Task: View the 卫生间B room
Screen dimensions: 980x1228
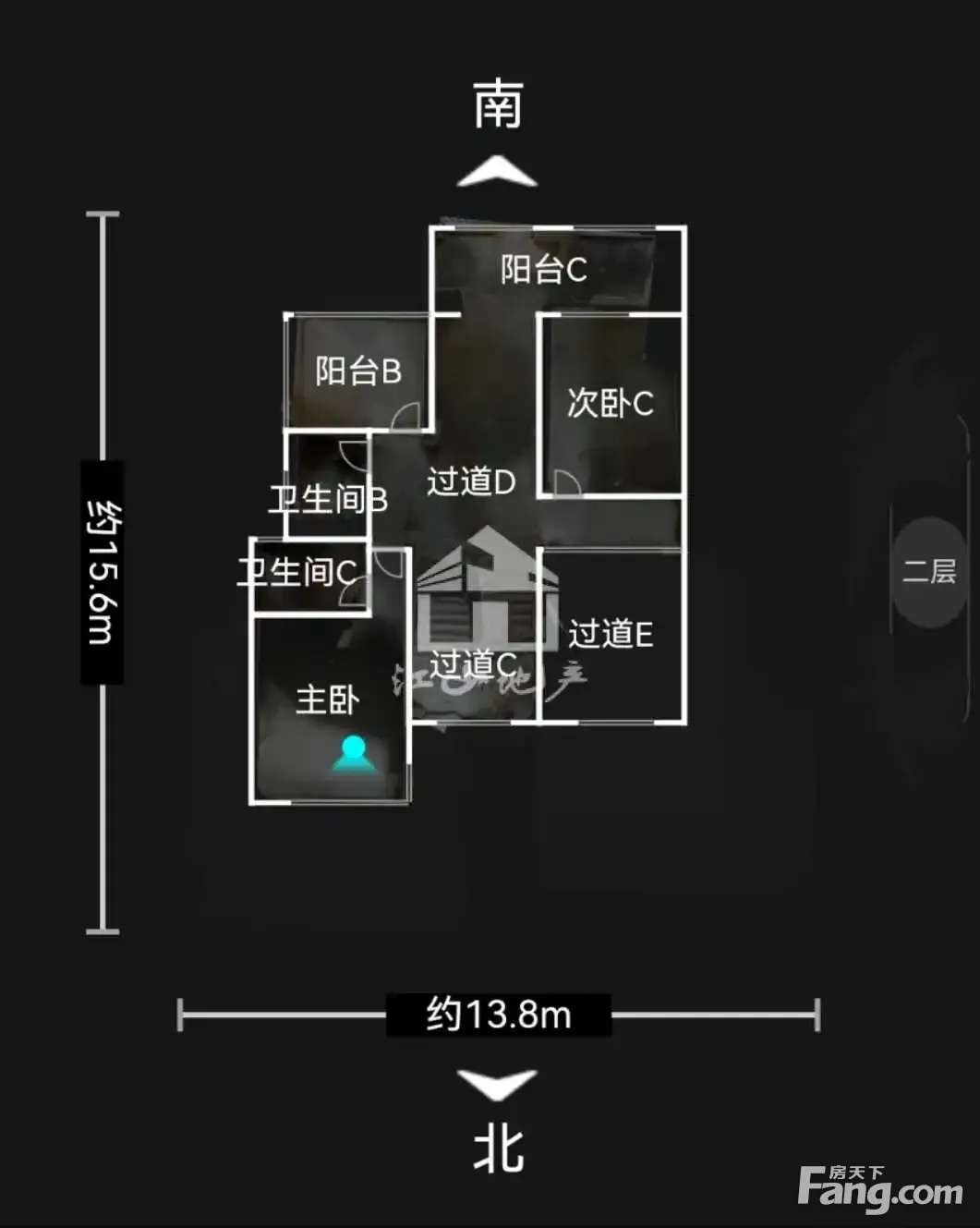Action: tap(327, 499)
